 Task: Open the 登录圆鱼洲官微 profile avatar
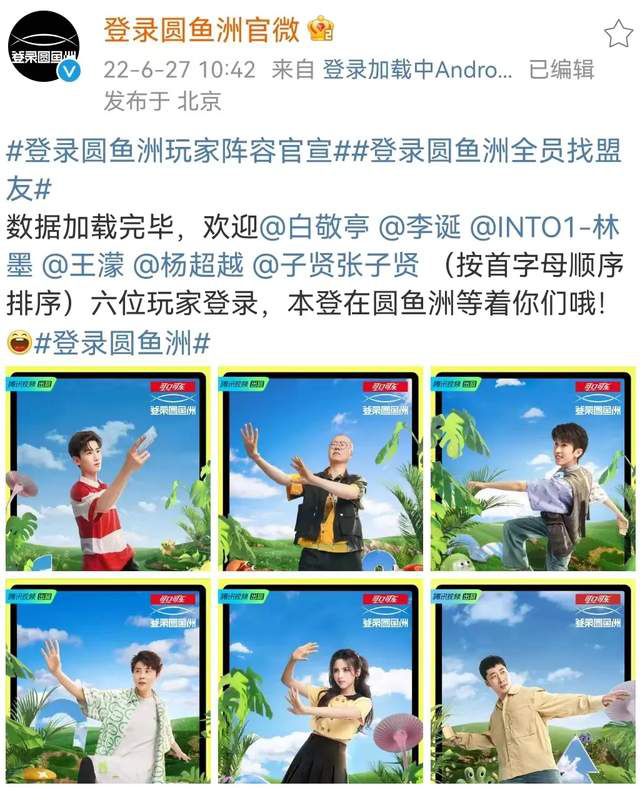click(44, 47)
